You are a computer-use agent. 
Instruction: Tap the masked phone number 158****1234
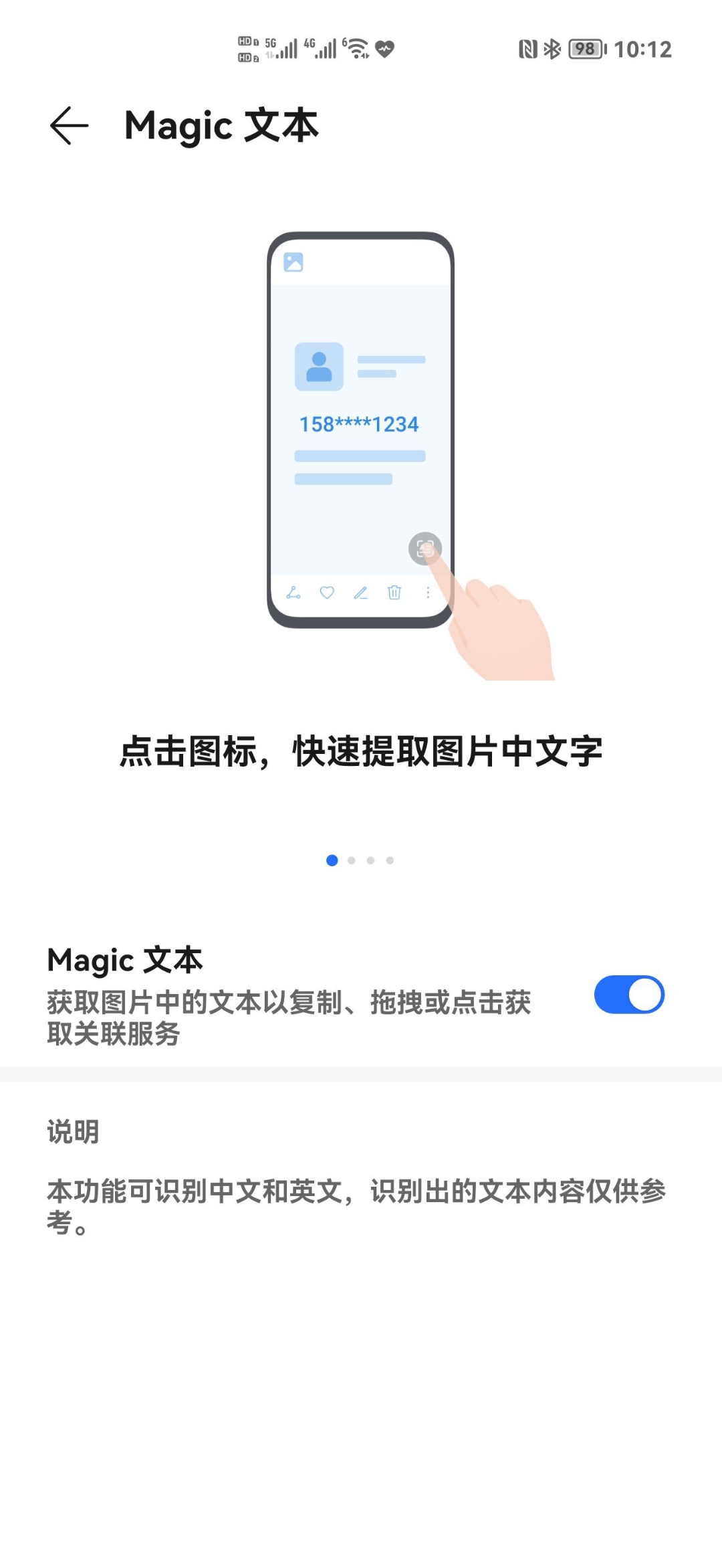pyautogui.click(x=358, y=423)
